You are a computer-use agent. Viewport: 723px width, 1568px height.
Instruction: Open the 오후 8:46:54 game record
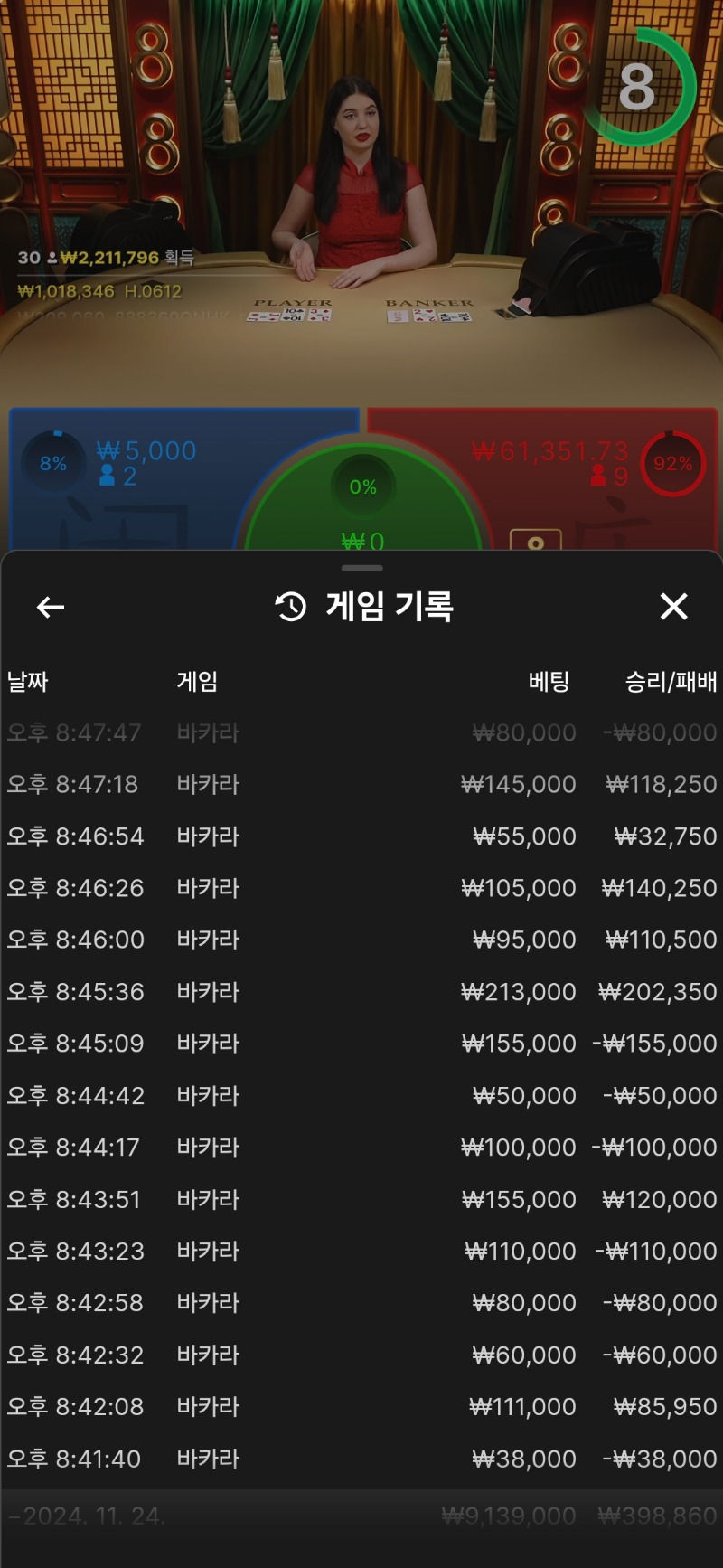coord(361,836)
